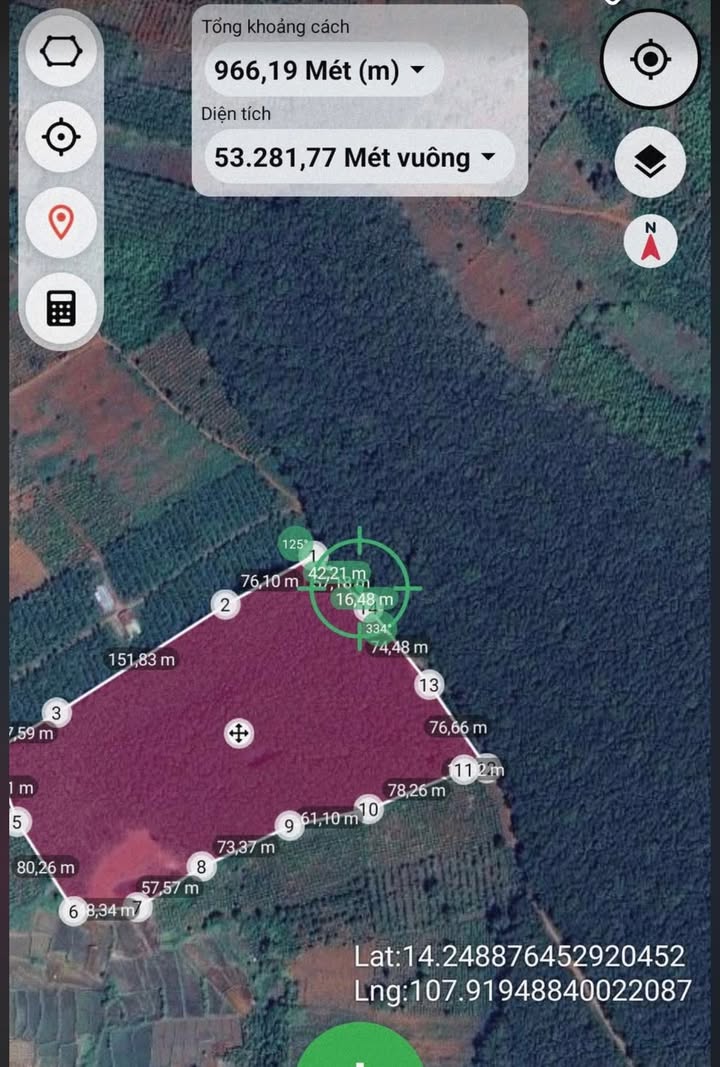Tap the green button at the bottom
Screen dimensions: 720x1067
[x=360, y=1048]
